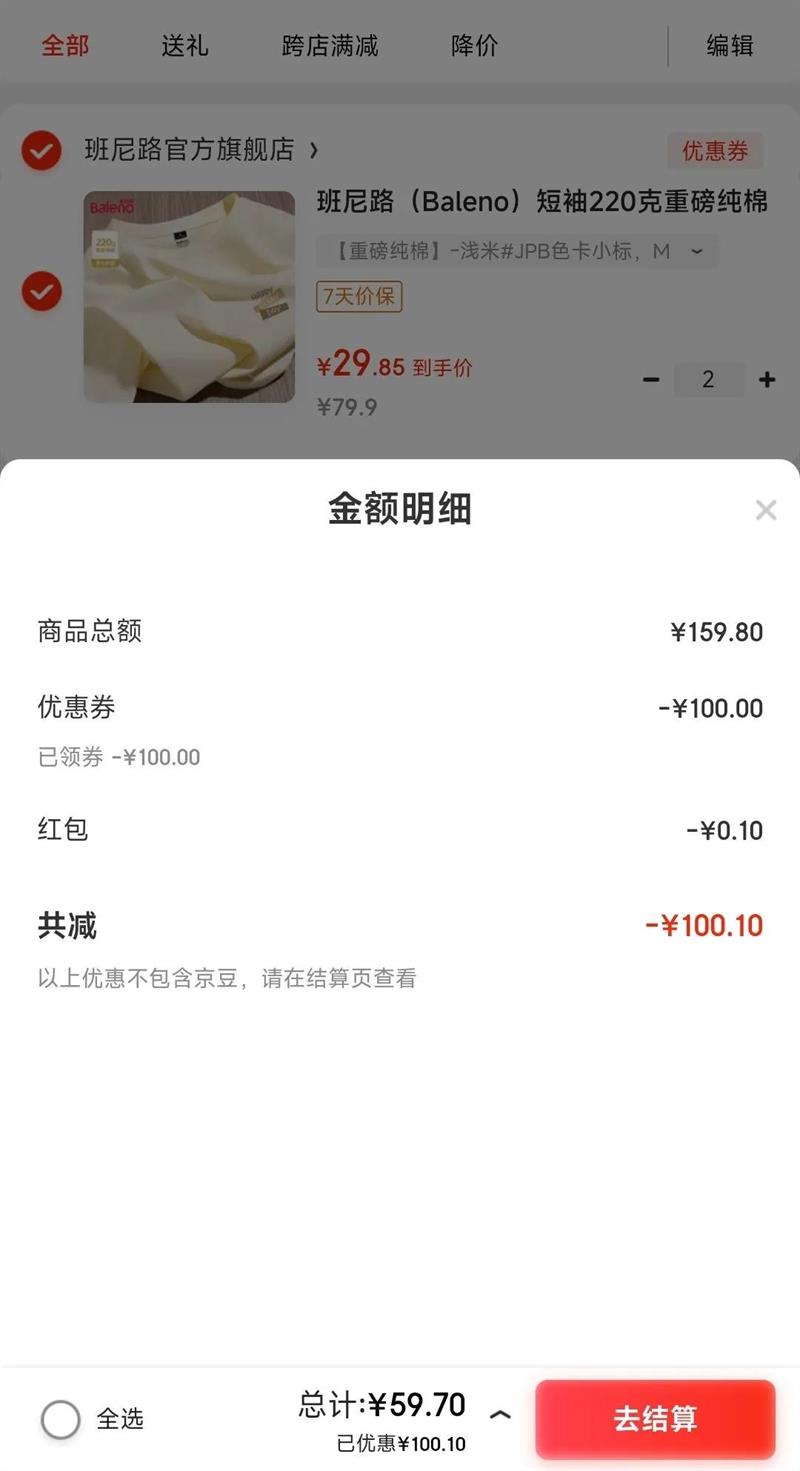
Task: Decrease the T-shirt quantity by one
Action: click(651, 380)
